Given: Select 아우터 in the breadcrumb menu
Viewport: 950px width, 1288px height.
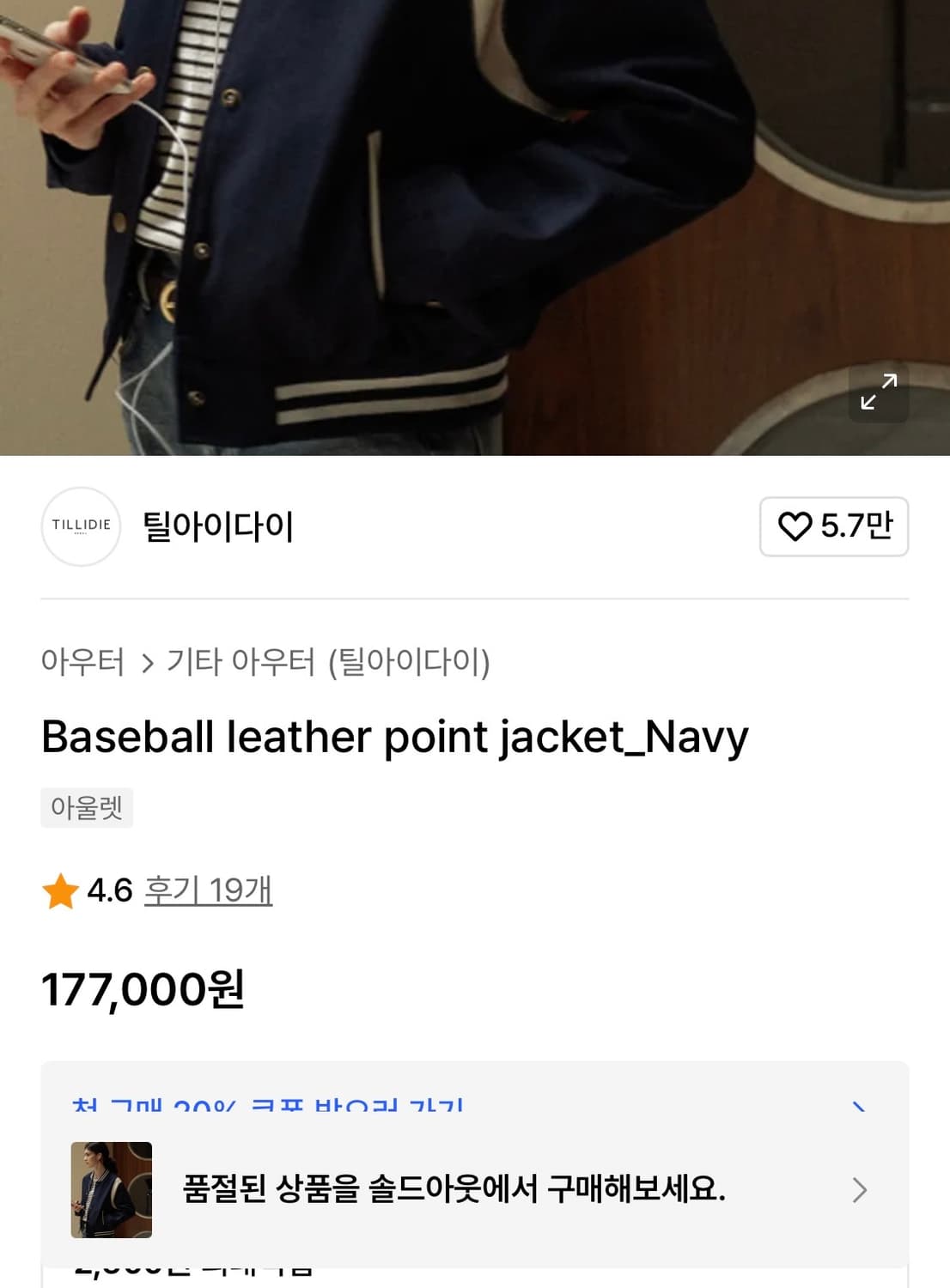Looking at the screenshot, I should click(83, 660).
